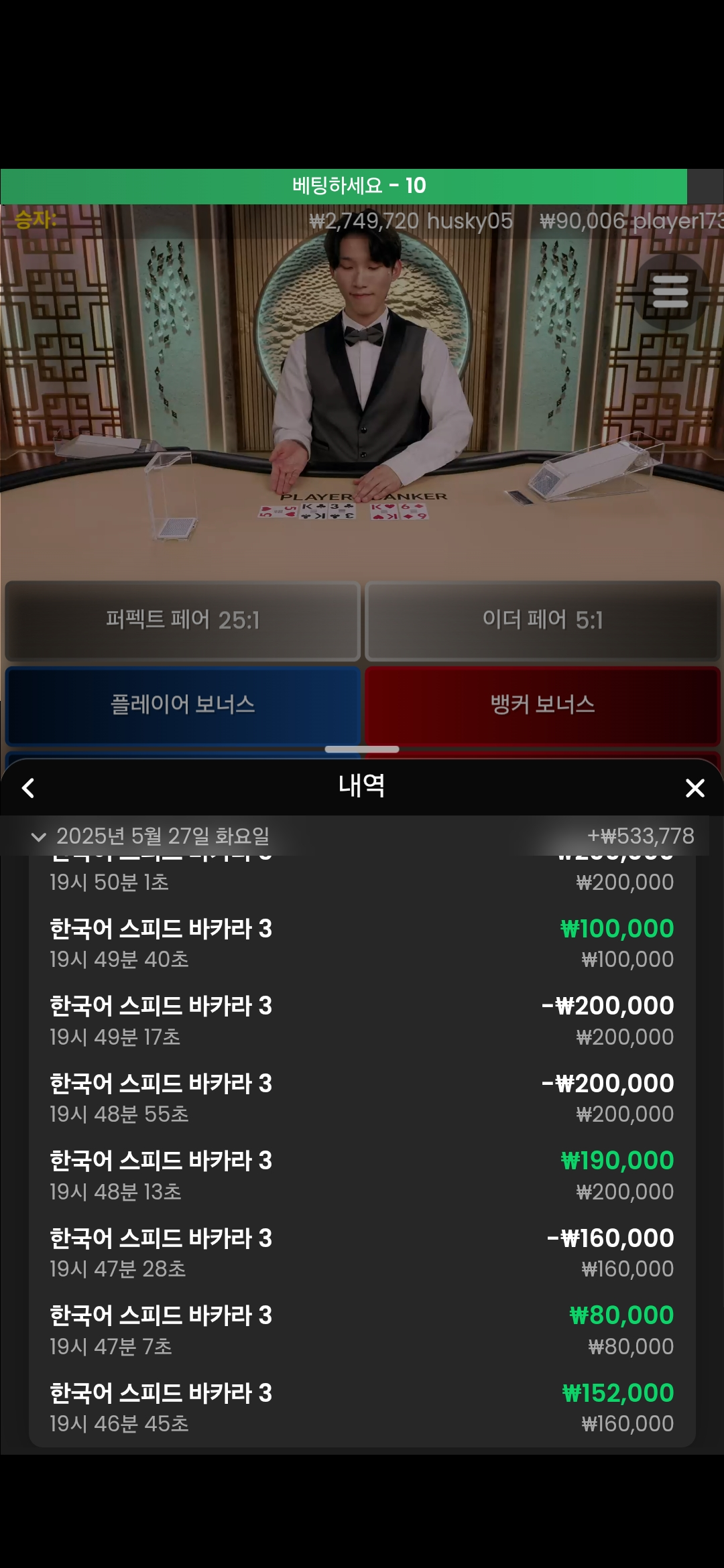This screenshot has height=1568, width=724.
Task: Place a bet on 이더 페어 5:1
Action: point(543,620)
